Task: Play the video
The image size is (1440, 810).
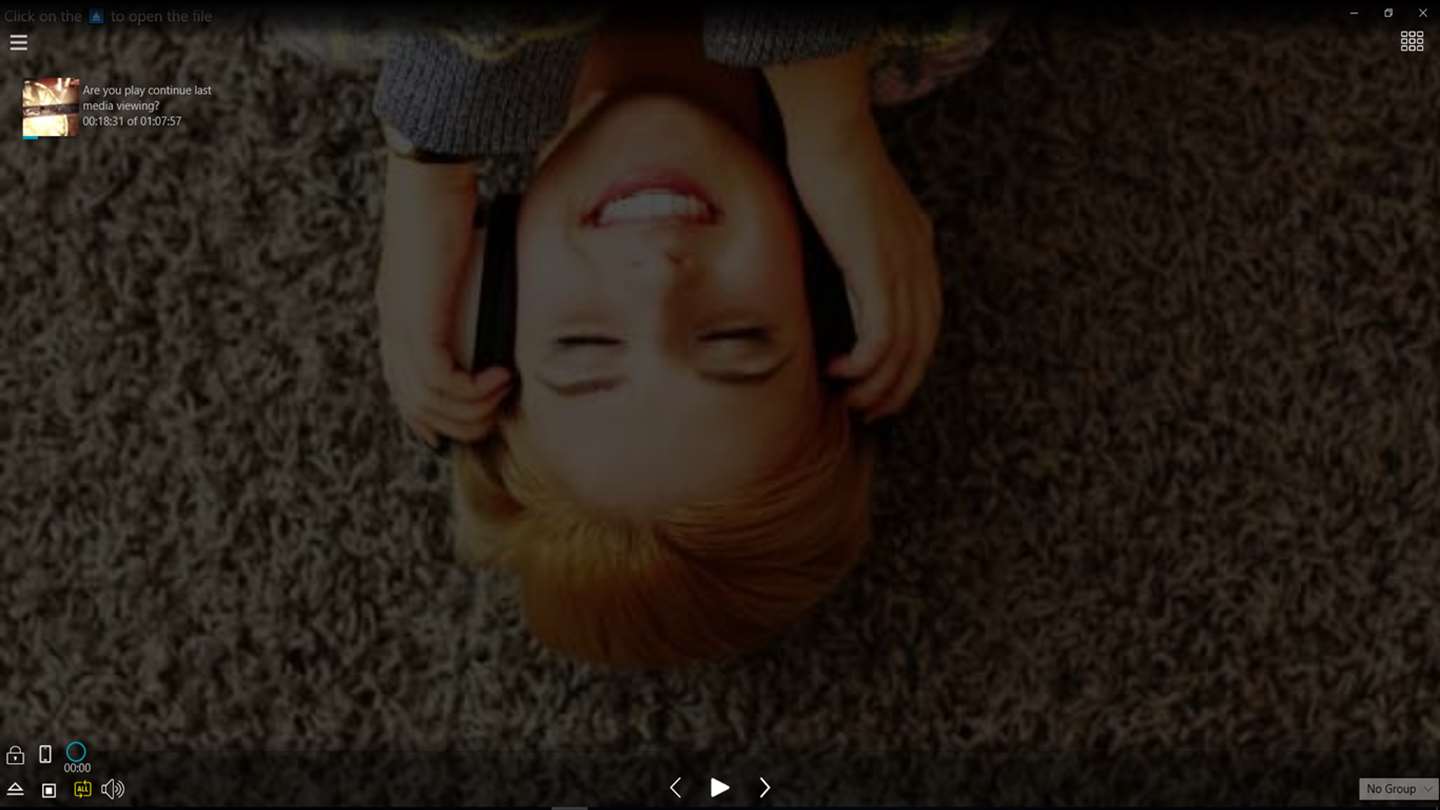Action: click(x=719, y=788)
